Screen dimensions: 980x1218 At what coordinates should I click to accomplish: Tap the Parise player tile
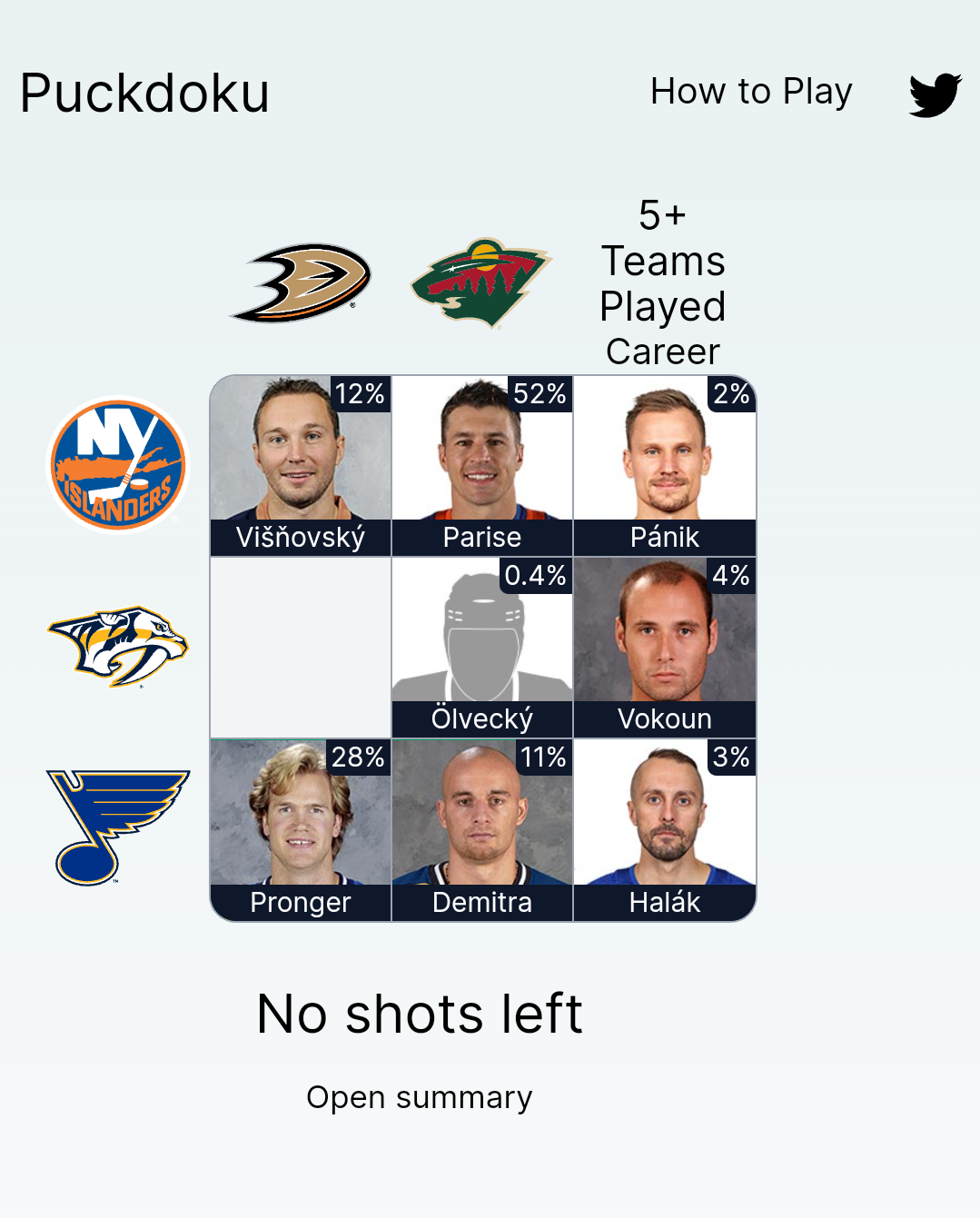coord(482,466)
